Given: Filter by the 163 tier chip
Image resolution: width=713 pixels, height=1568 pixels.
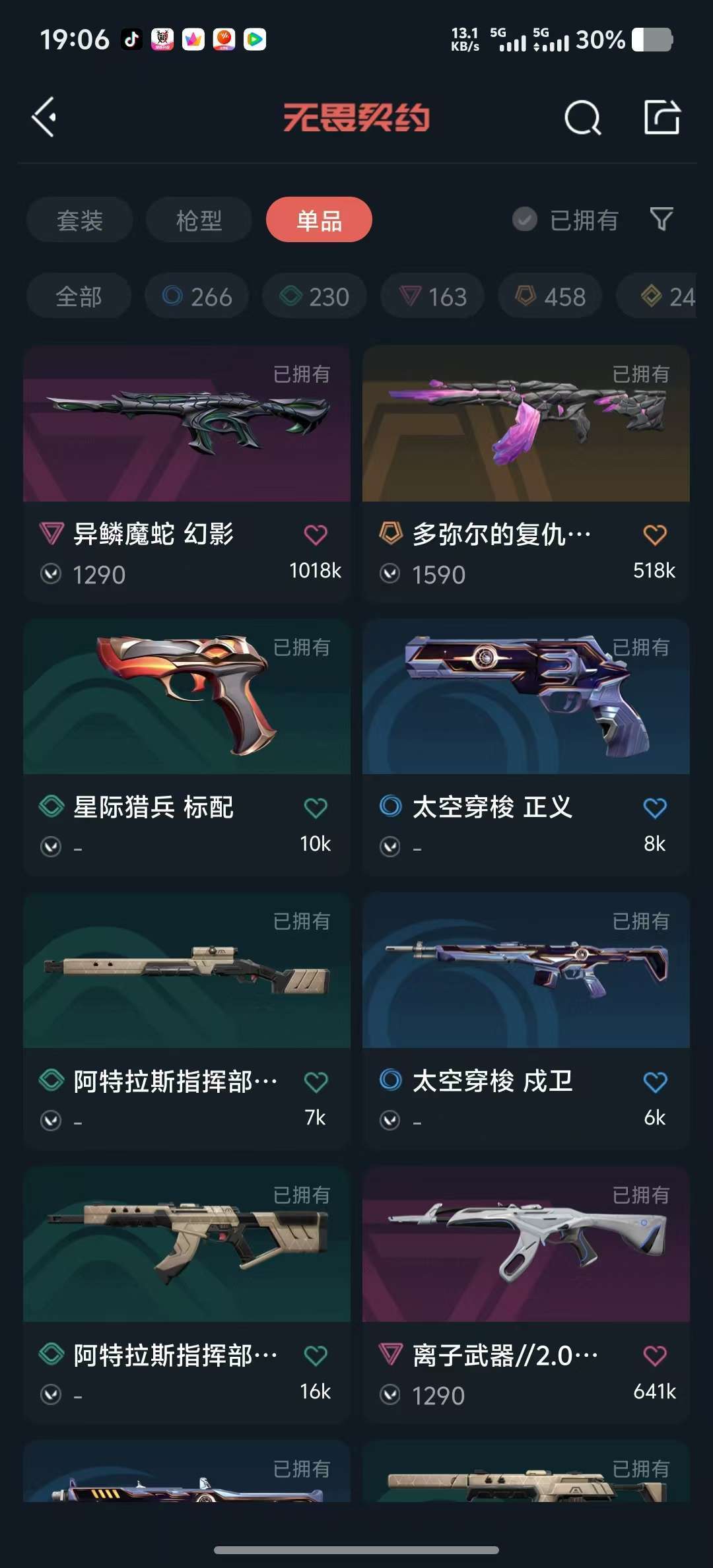Looking at the screenshot, I should tap(432, 296).
